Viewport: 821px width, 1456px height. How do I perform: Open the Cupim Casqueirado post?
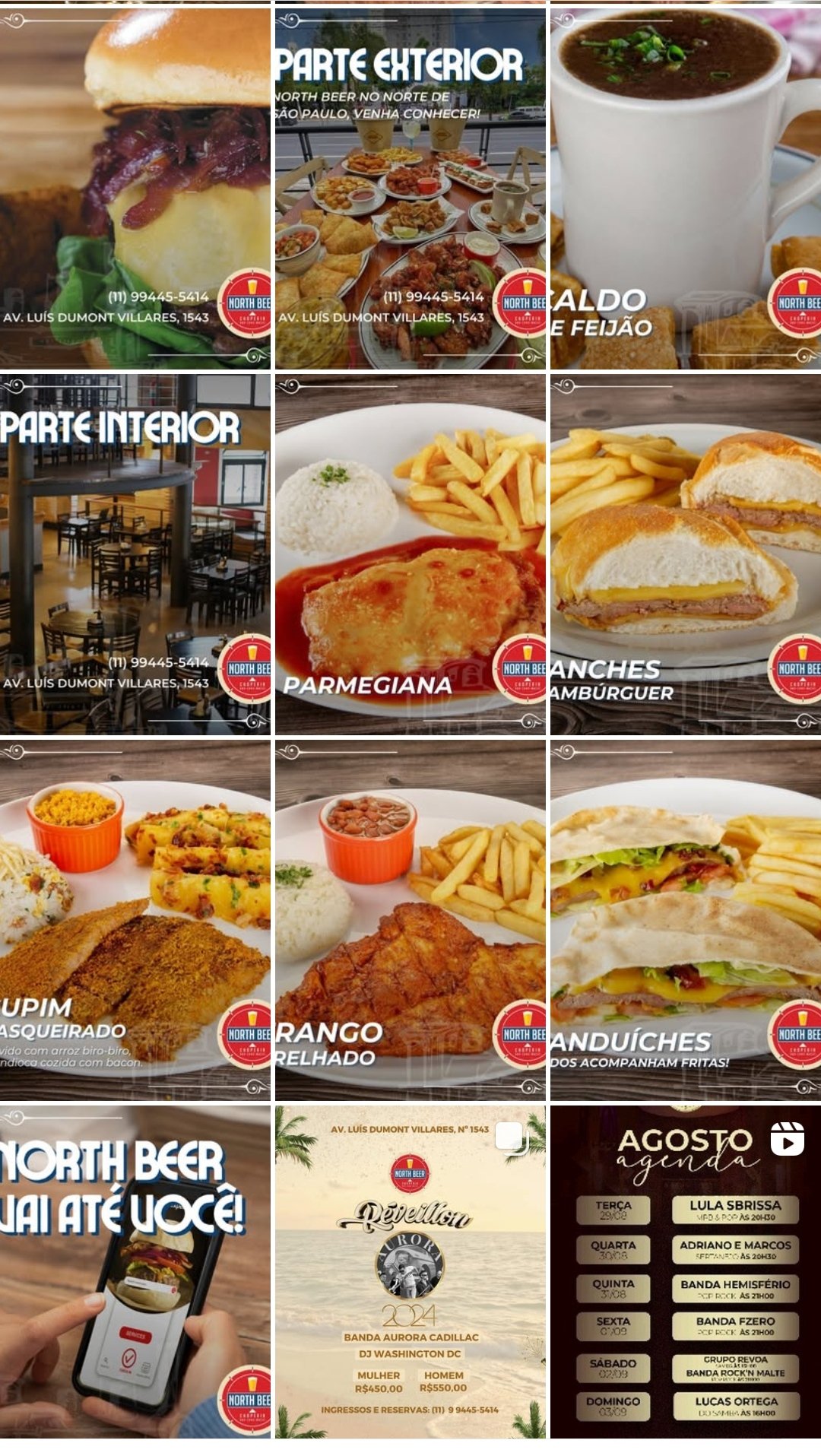[135, 920]
